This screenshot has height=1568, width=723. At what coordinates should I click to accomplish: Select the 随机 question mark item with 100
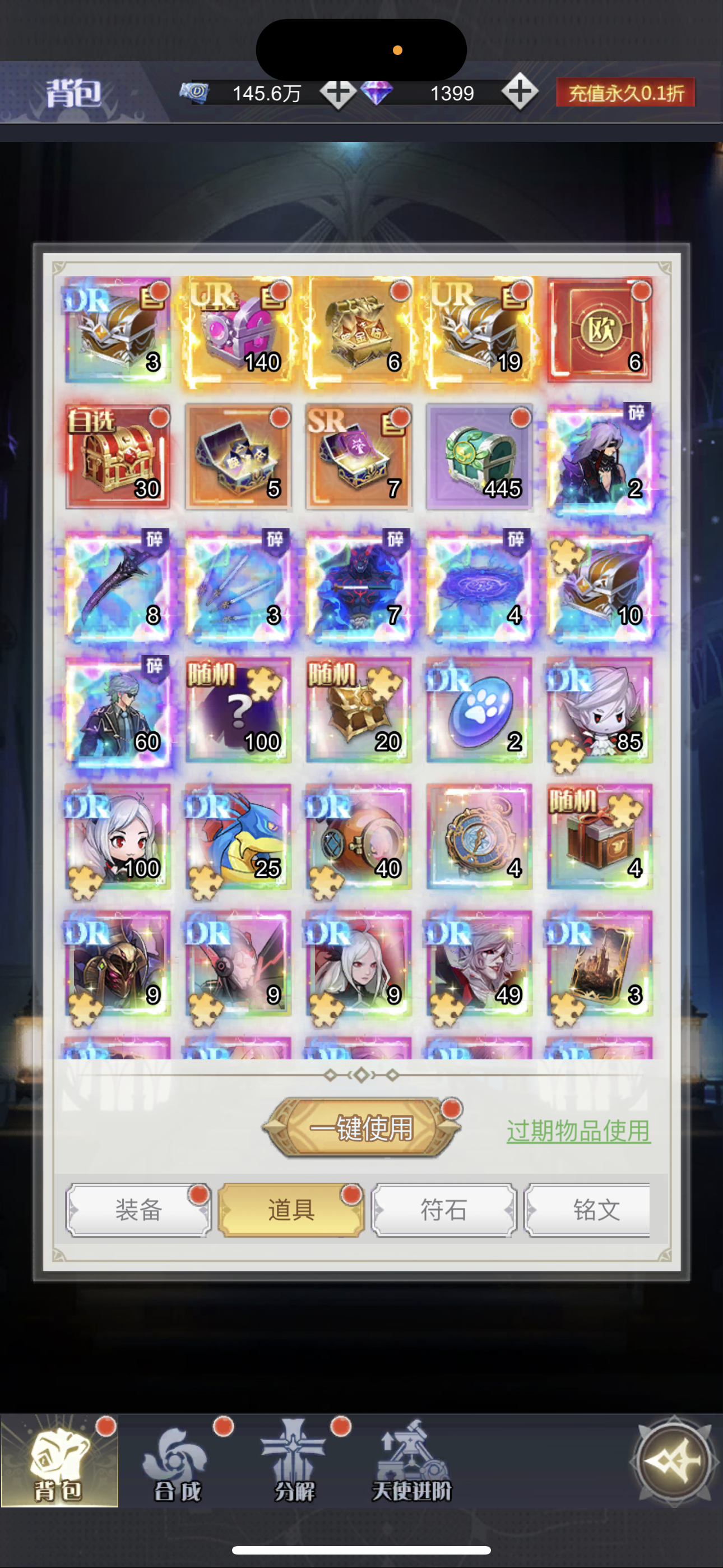pyautogui.click(x=238, y=711)
